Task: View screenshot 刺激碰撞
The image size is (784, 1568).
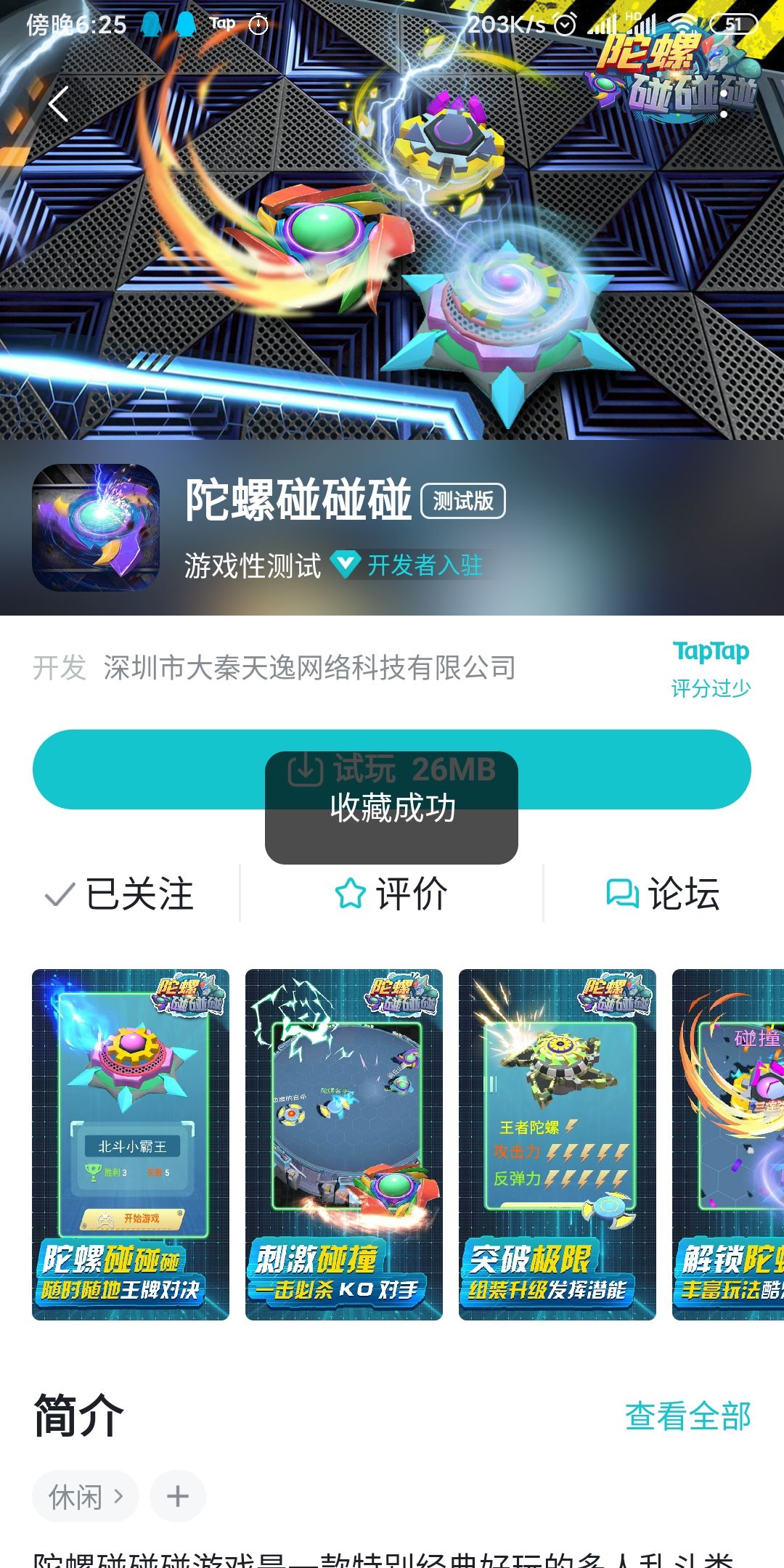Action: point(344,1145)
